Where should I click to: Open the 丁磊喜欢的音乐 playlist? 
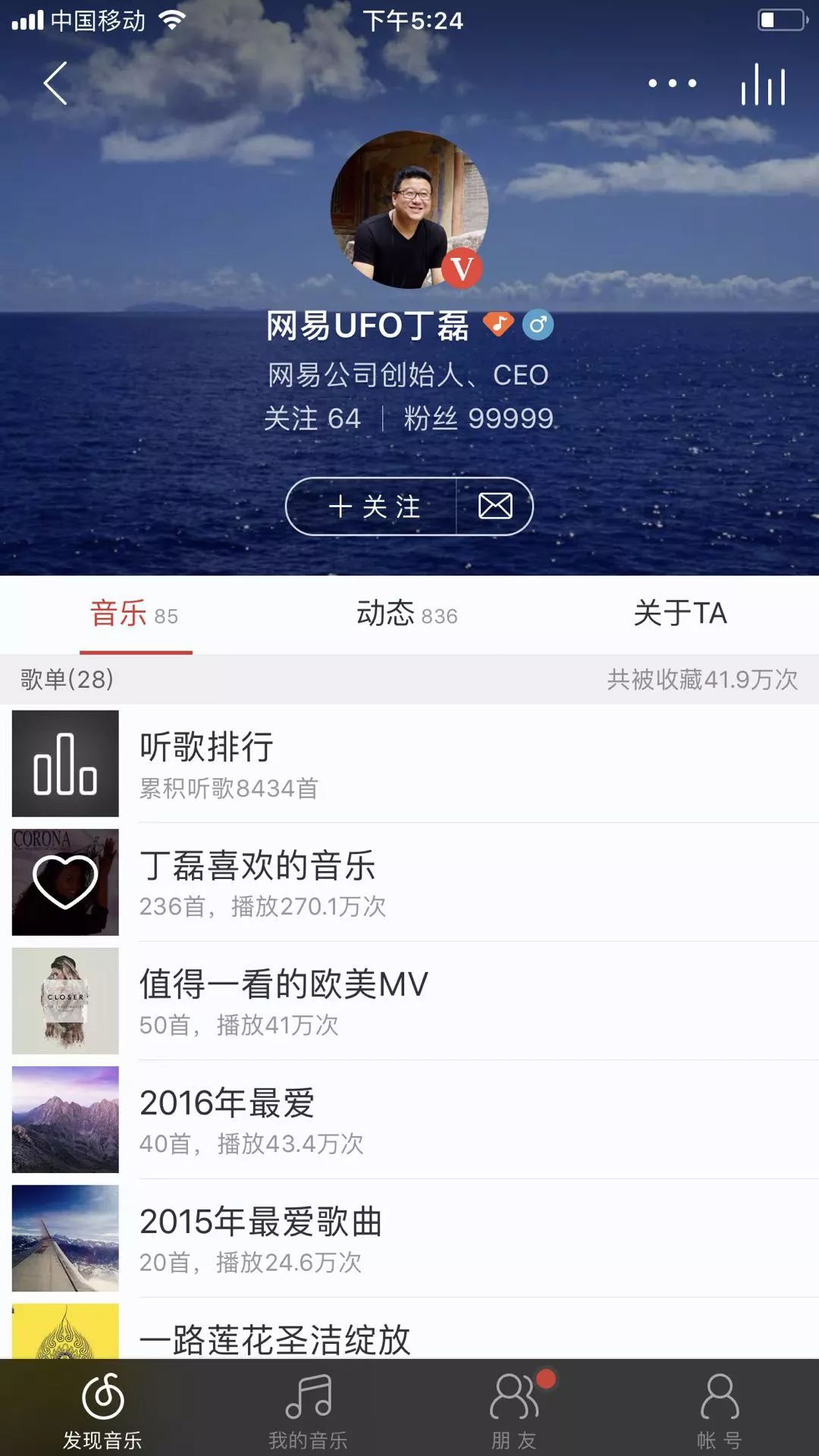click(x=409, y=883)
